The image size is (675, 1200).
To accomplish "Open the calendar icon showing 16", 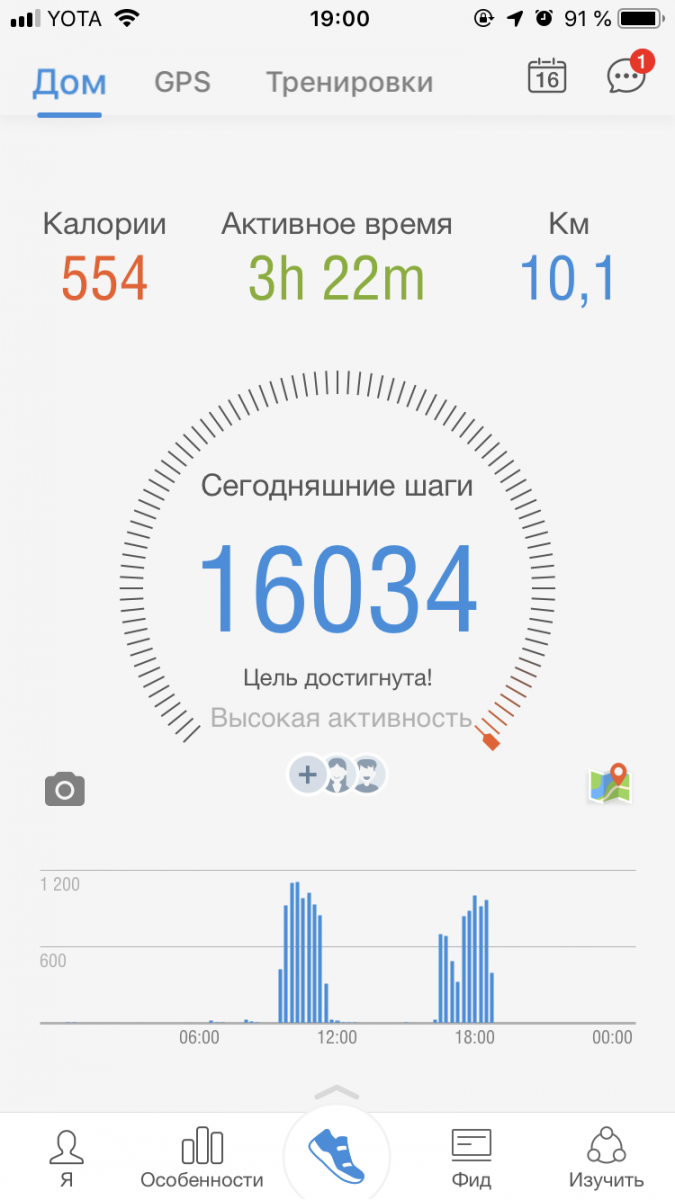I will pos(547,76).
